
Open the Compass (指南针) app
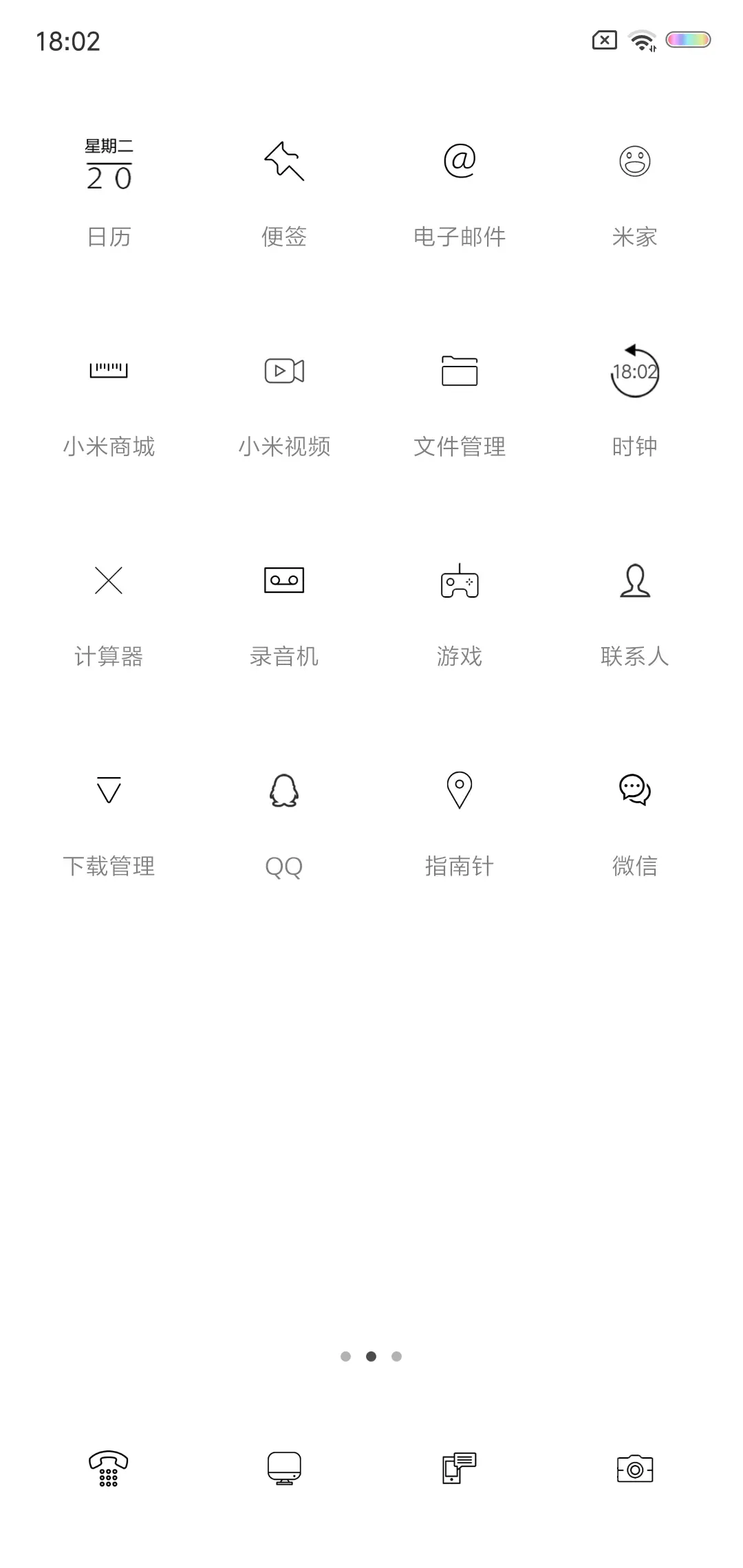459,791
